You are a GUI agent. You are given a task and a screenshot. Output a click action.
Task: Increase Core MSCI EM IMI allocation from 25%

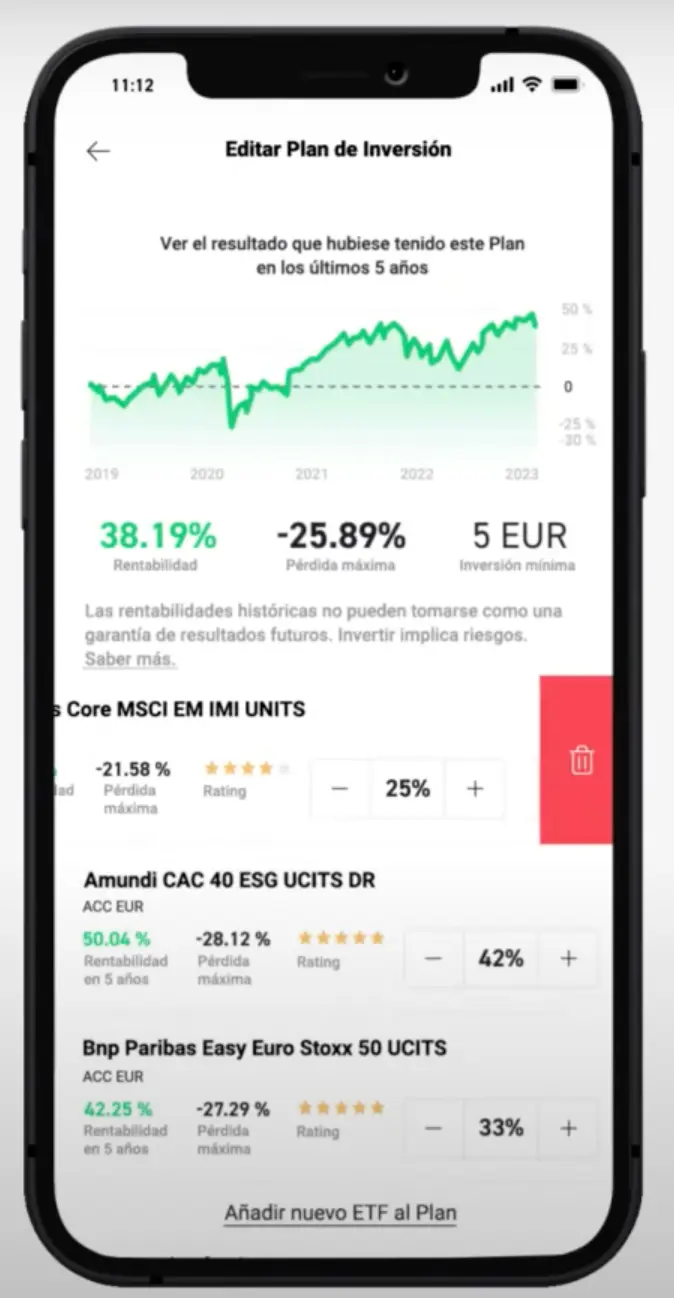coord(475,789)
